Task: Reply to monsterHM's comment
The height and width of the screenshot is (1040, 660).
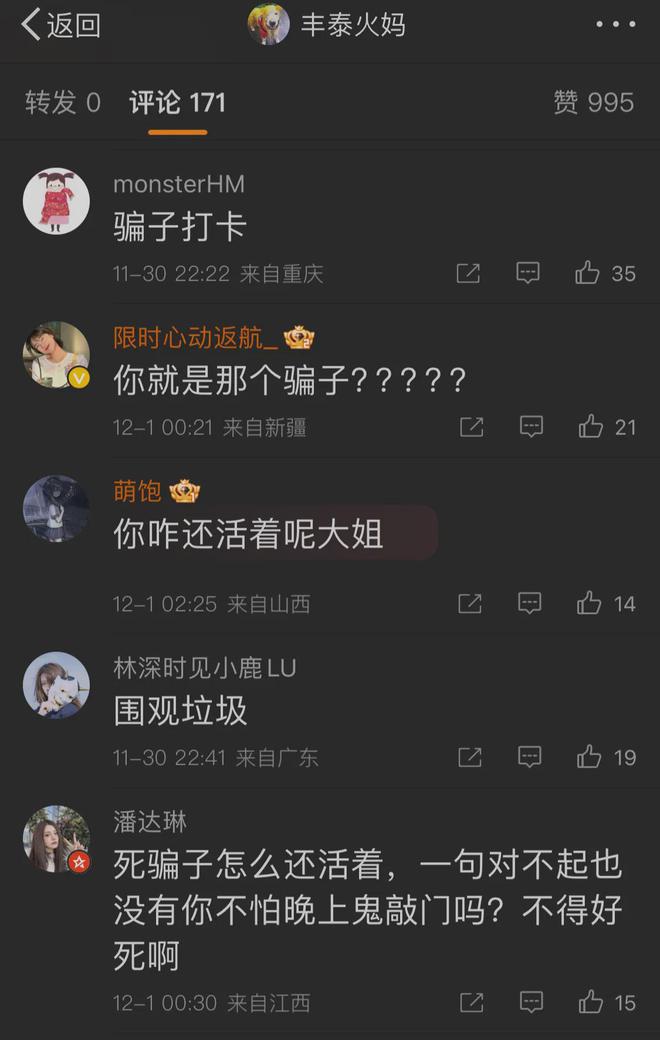Action: (528, 273)
